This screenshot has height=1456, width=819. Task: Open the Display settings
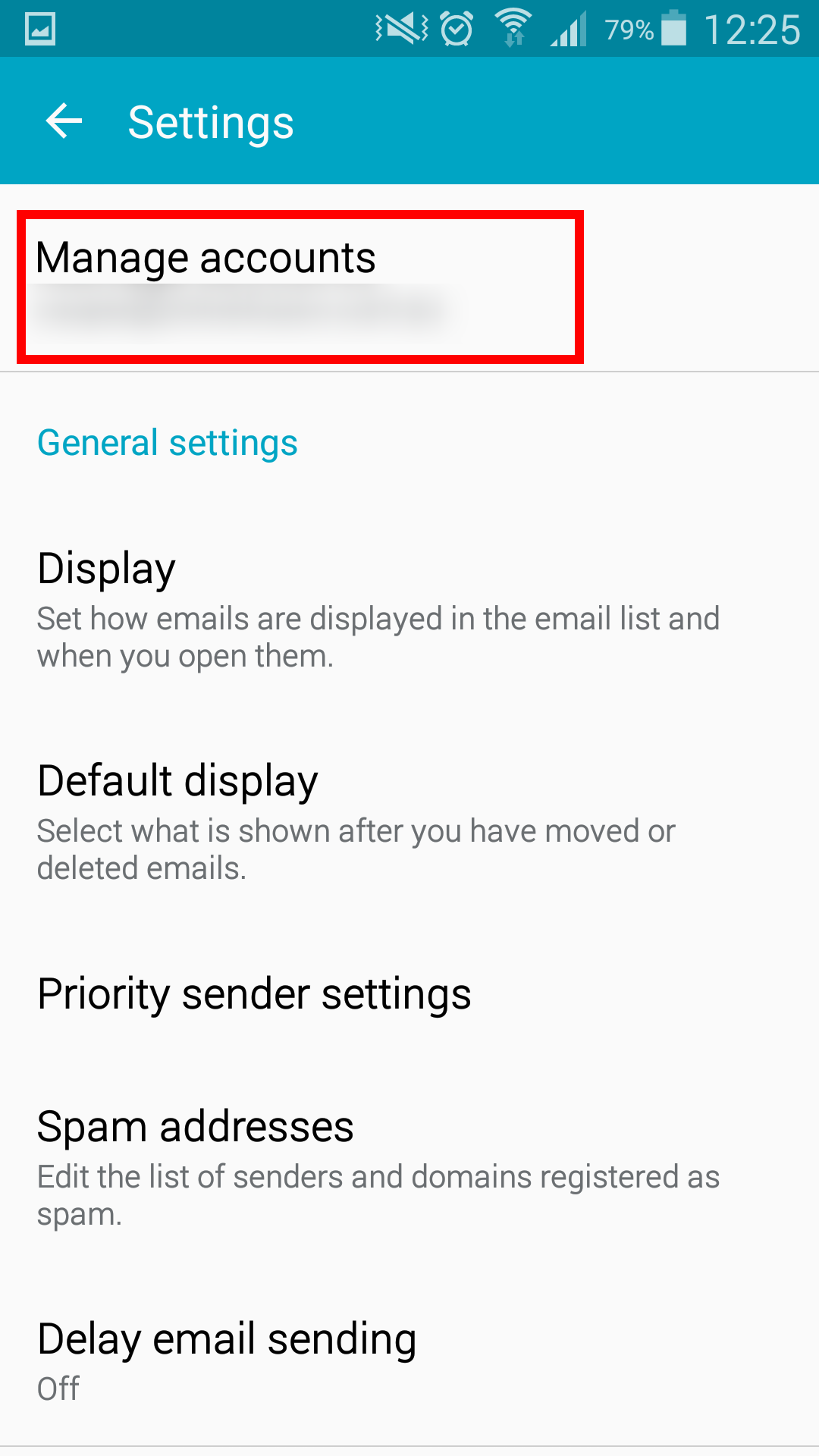pyautogui.click(x=409, y=609)
